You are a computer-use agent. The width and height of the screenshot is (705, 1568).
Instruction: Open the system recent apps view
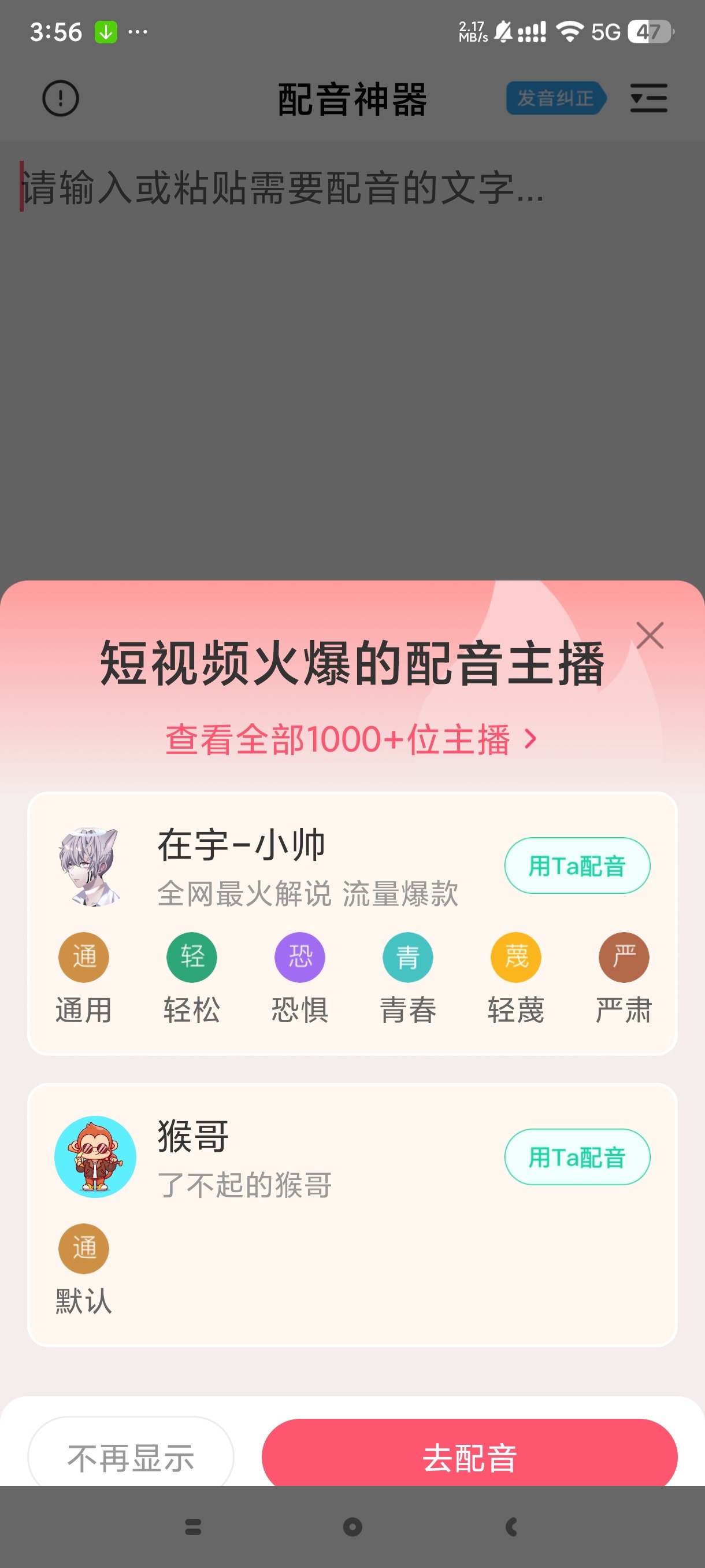coord(193,1526)
